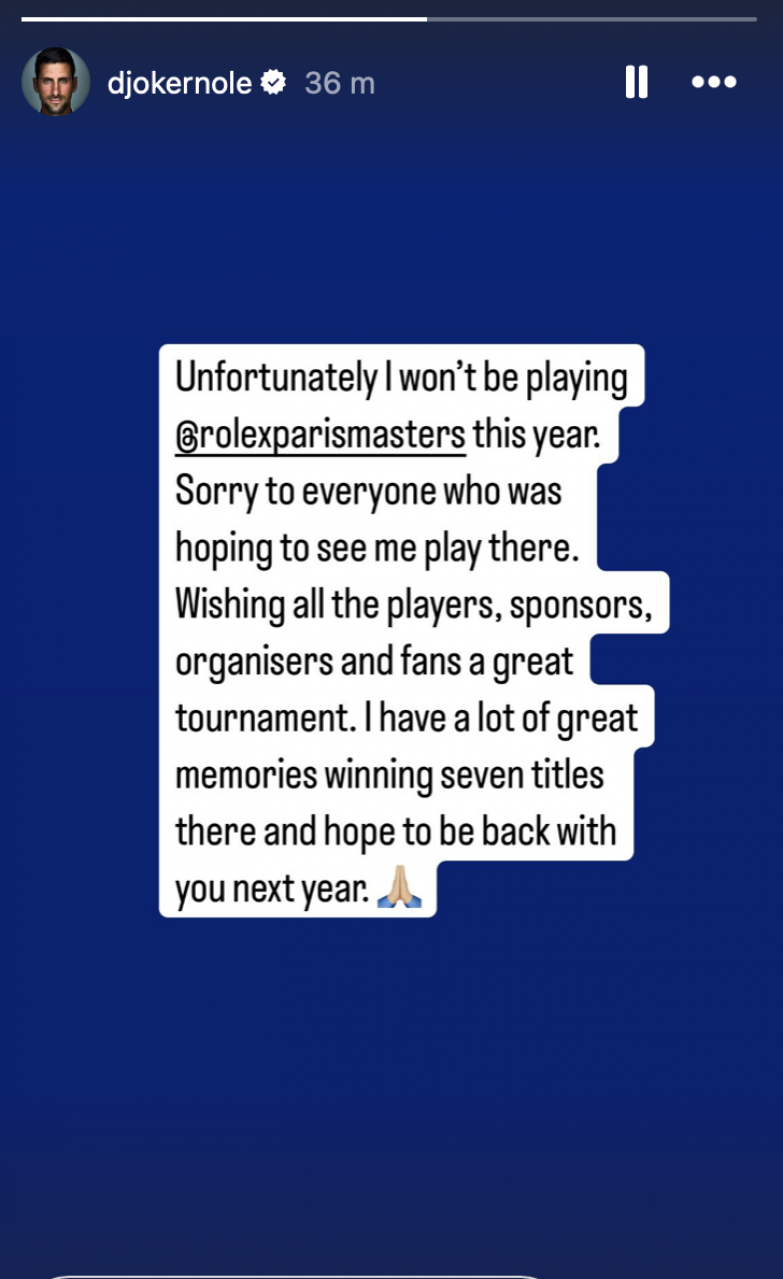The image size is (783, 1279).
Task: Pause the story playback
Action: (x=636, y=82)
